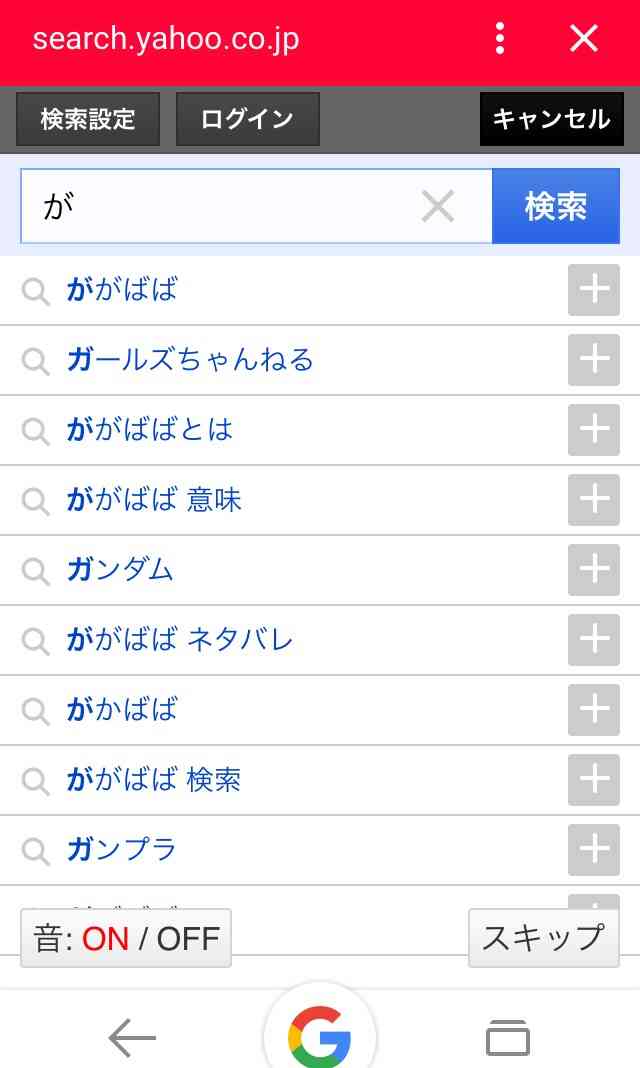Toggle the 音 ON / OFF sound button
Viewport: 640px width, 1068px height.
pyautogui.click(x=126, y=938)
